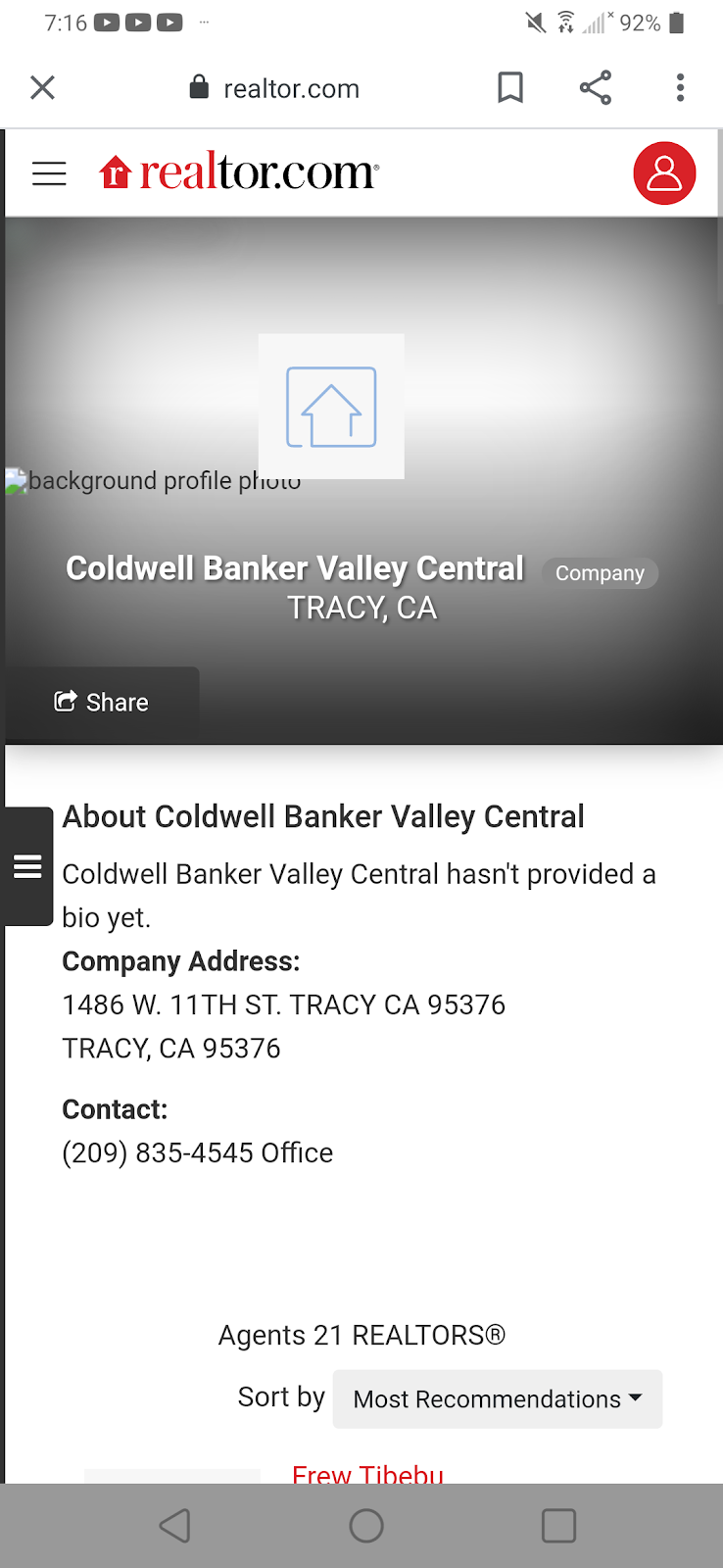The height and width of the screenshot is (1568, 723).
Task: Bookmark this page in the browser
Action: pos(509,87)
